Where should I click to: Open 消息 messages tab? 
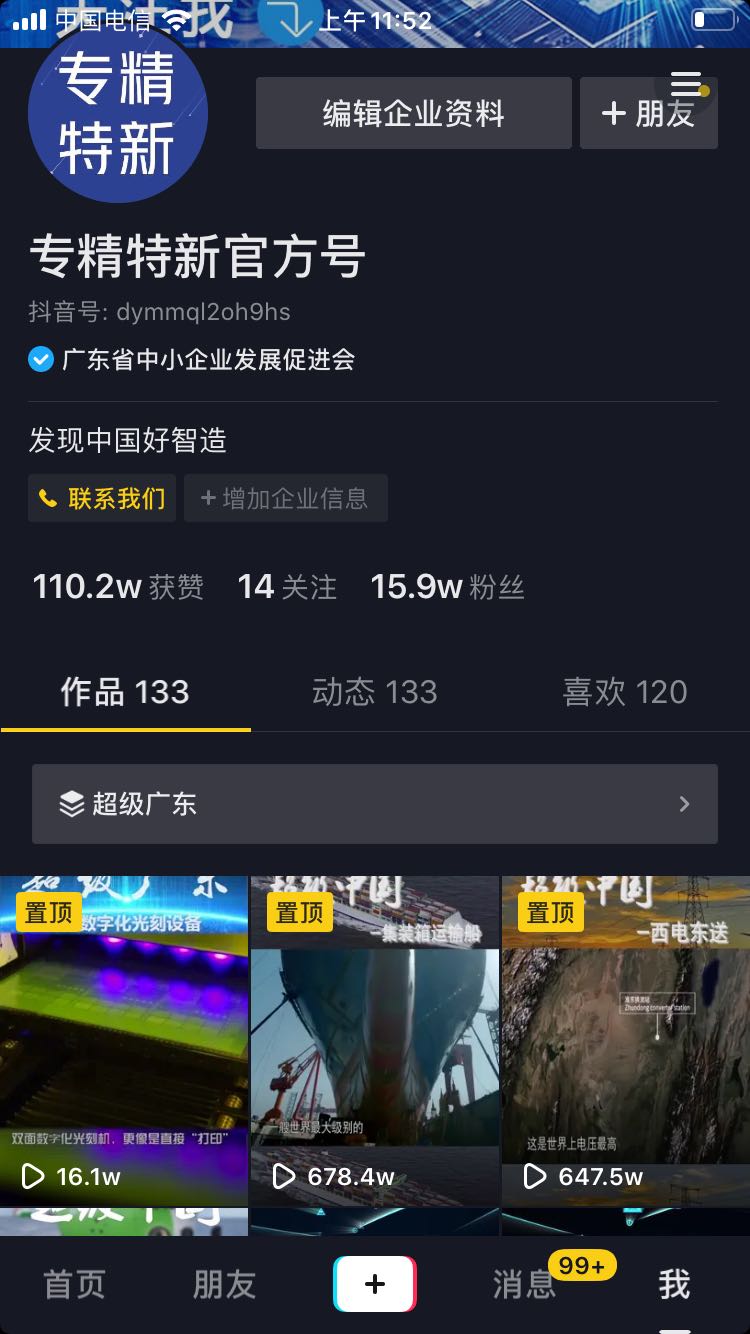(524, 1285)
